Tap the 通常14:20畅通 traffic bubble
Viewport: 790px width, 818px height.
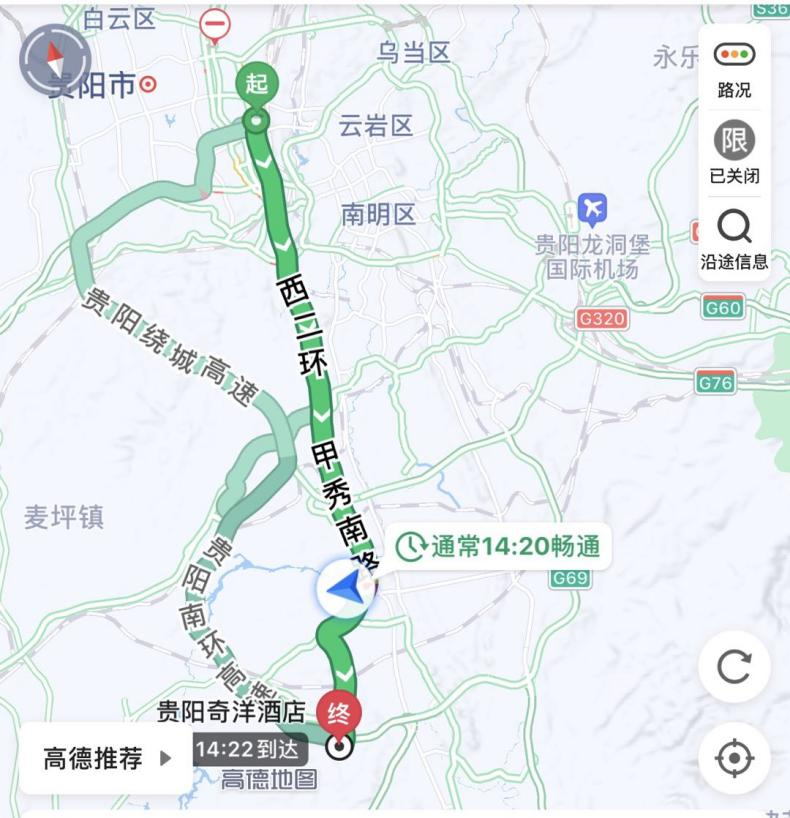point(502,546)
